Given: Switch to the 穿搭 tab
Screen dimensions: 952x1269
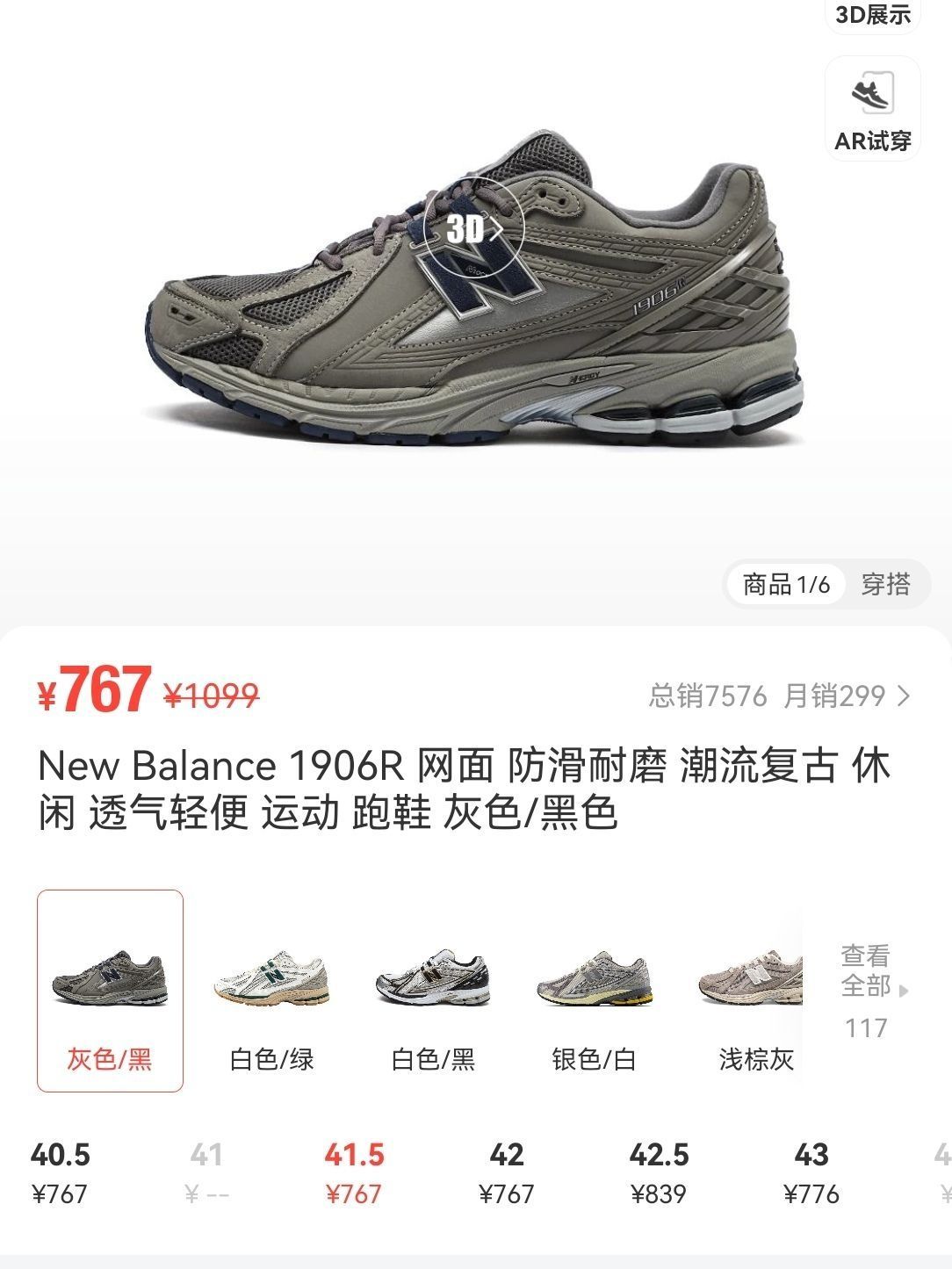Looking at the screenshot, I should coord(884,584).
